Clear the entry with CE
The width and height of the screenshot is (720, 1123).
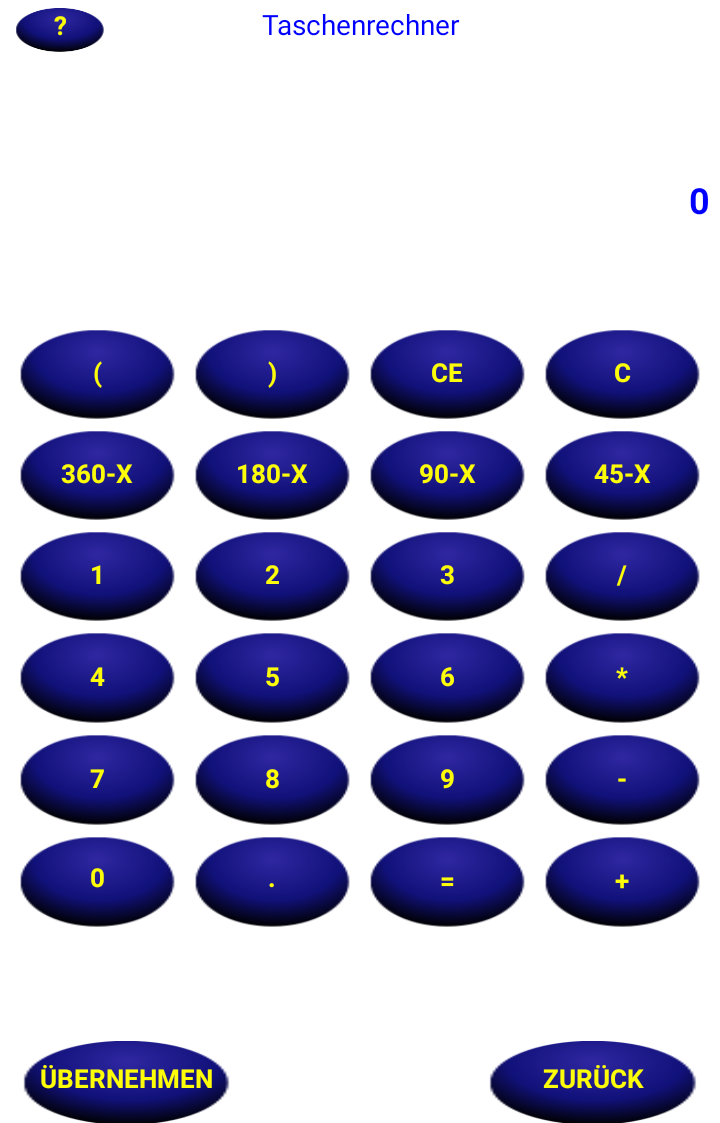[447, 374]
